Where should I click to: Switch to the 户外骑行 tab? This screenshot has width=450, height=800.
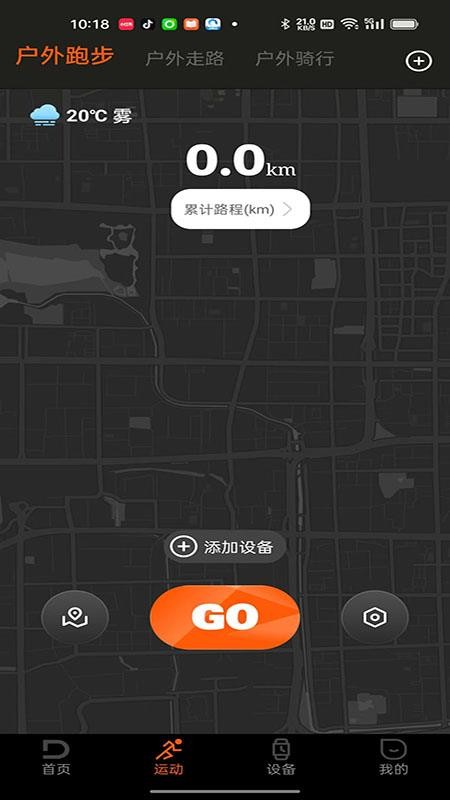(295, 58)
